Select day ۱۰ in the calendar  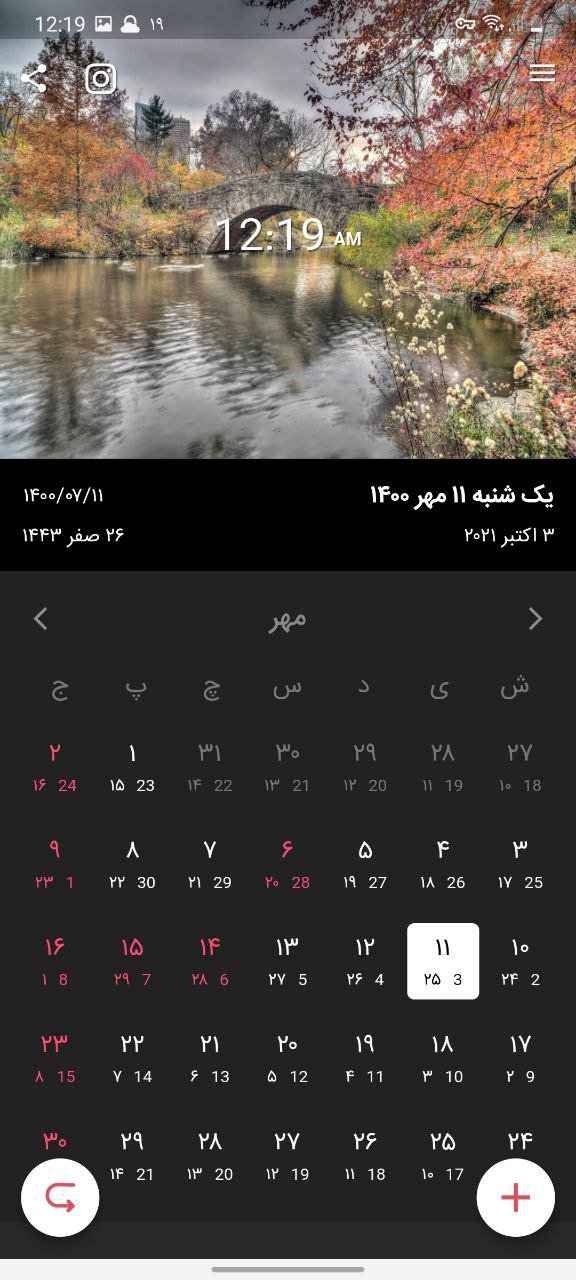(520, 961)
